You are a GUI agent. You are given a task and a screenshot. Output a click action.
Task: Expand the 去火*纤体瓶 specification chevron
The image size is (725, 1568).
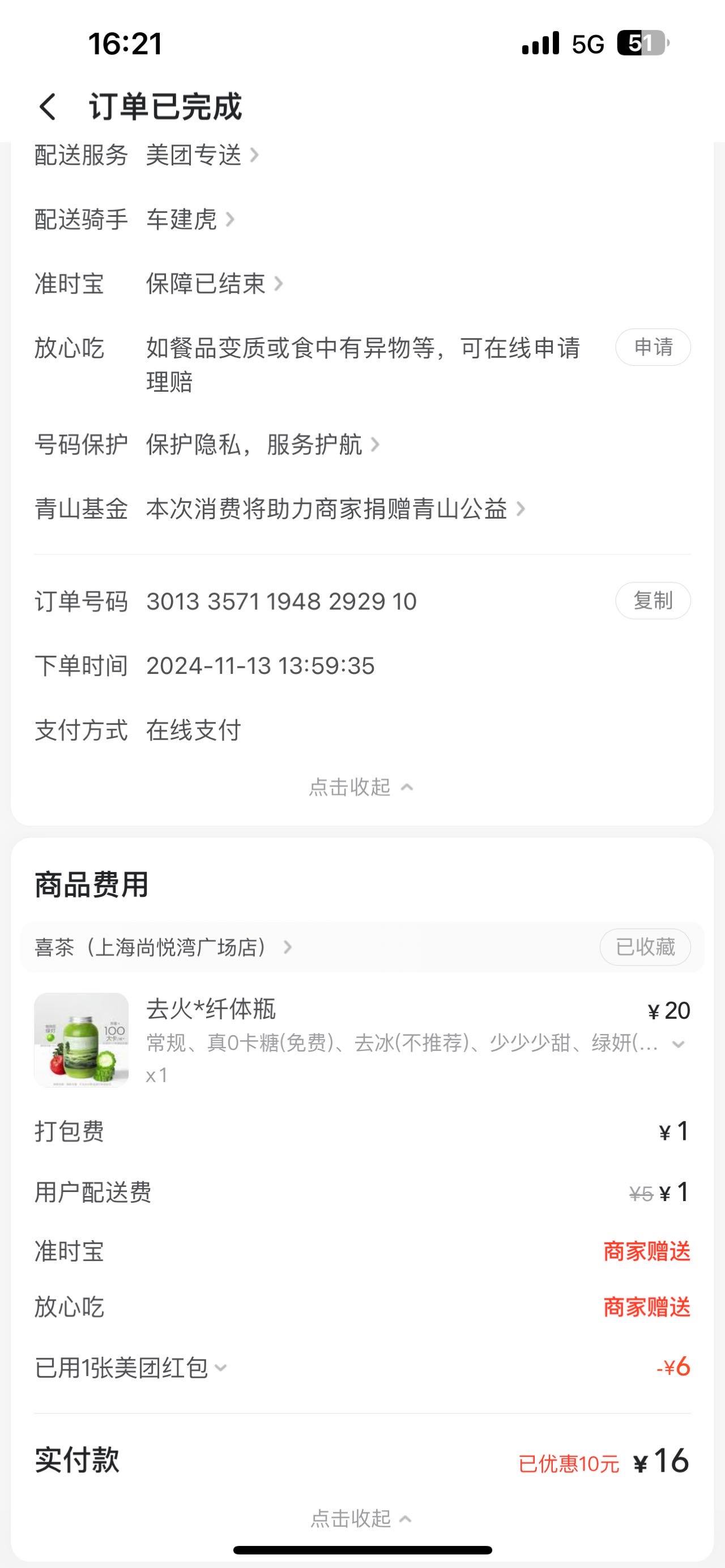[678, 1045]
